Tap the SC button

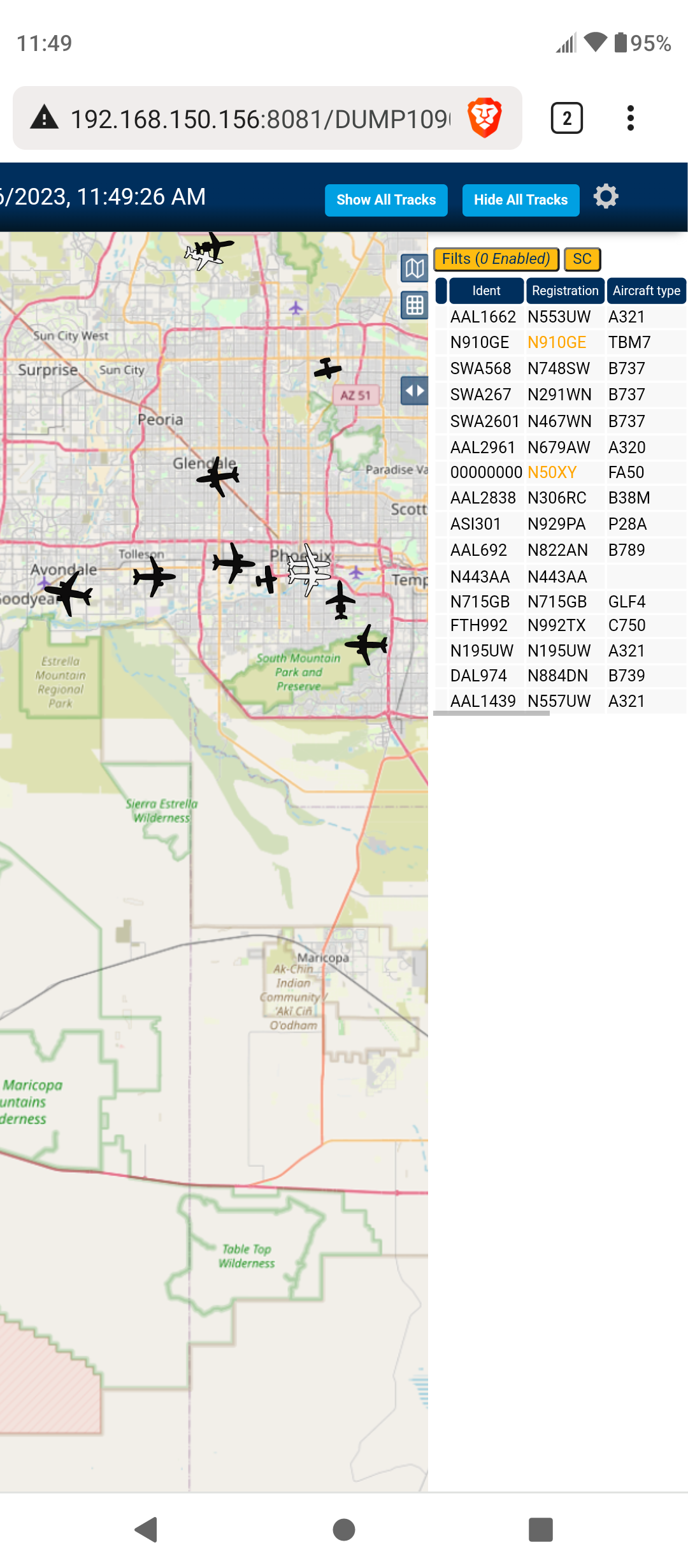[582, 259]
